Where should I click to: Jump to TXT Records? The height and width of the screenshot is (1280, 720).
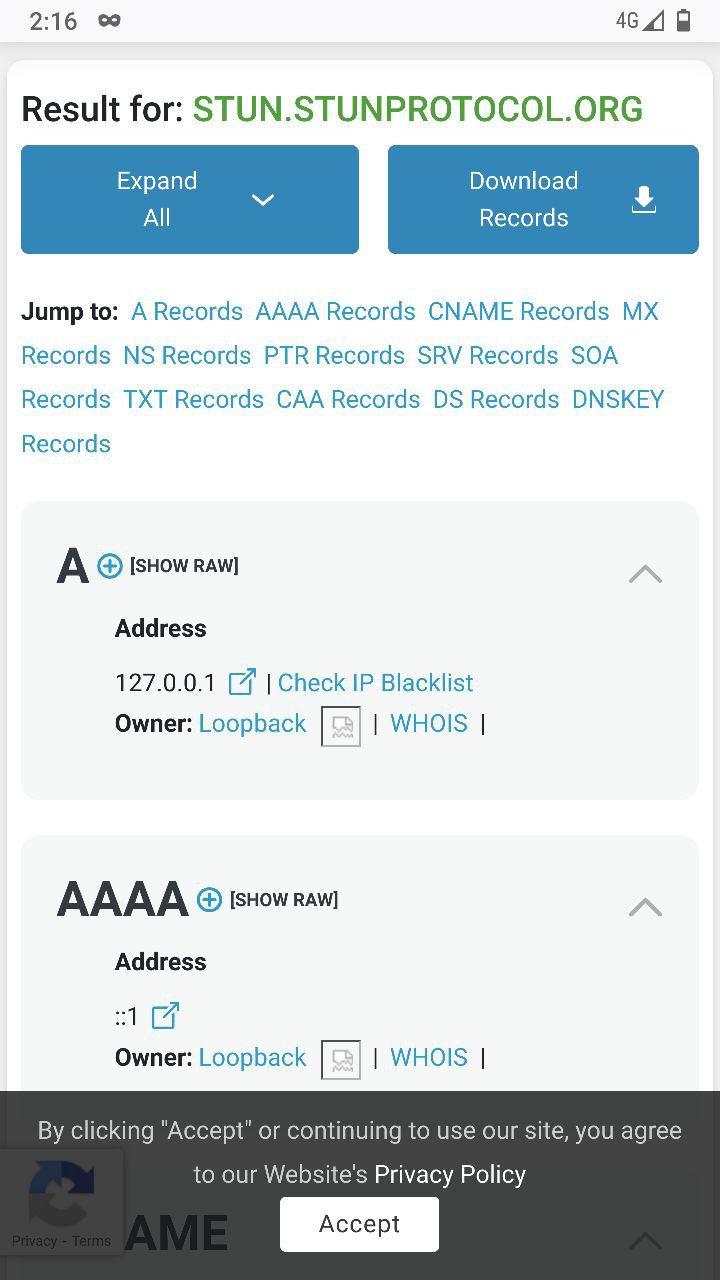(x=193, y=400)
